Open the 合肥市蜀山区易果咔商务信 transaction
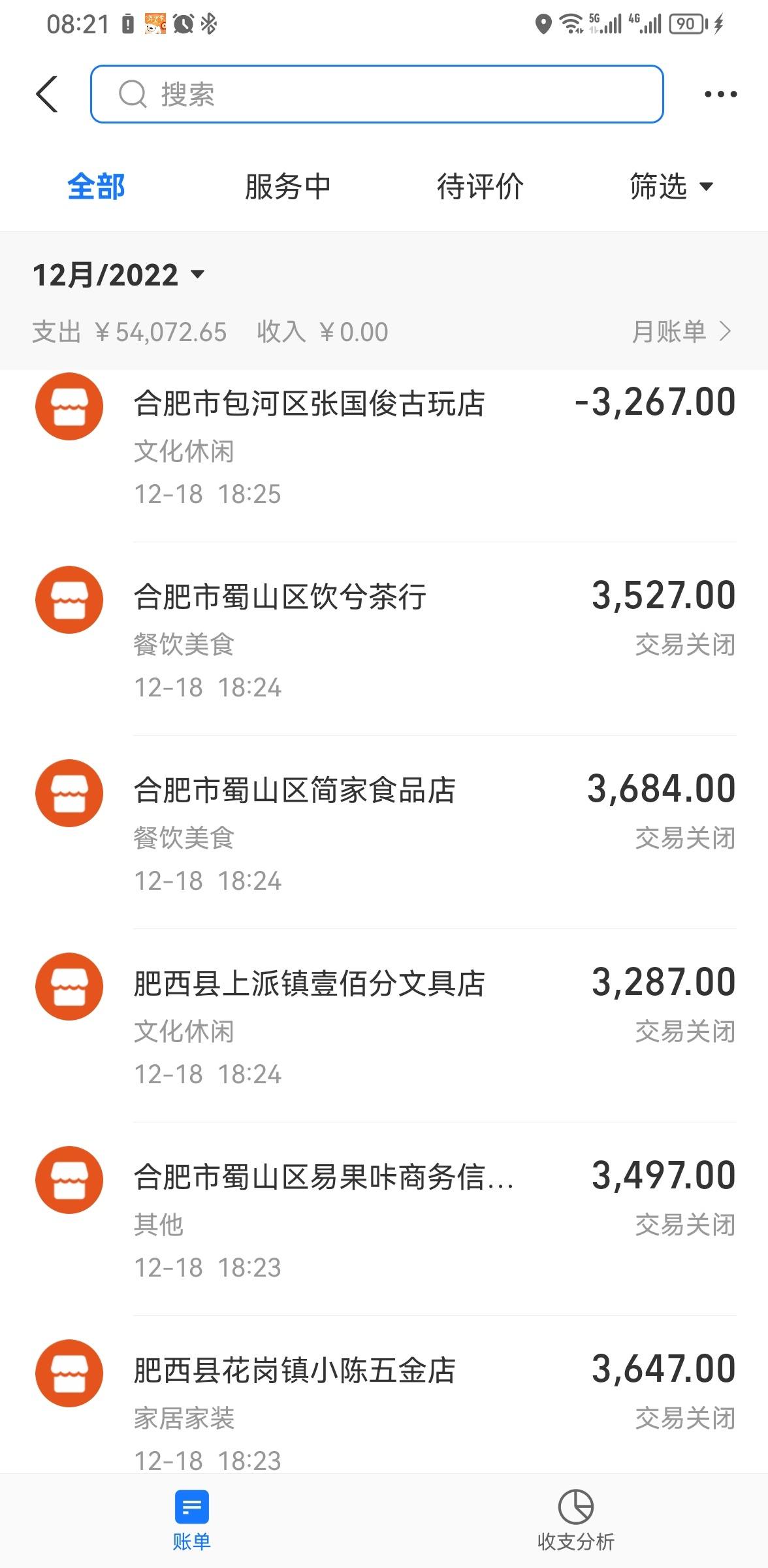The height and width of the screenshot is (1568, 768). pyautogui.click(x=384, y=1219)
